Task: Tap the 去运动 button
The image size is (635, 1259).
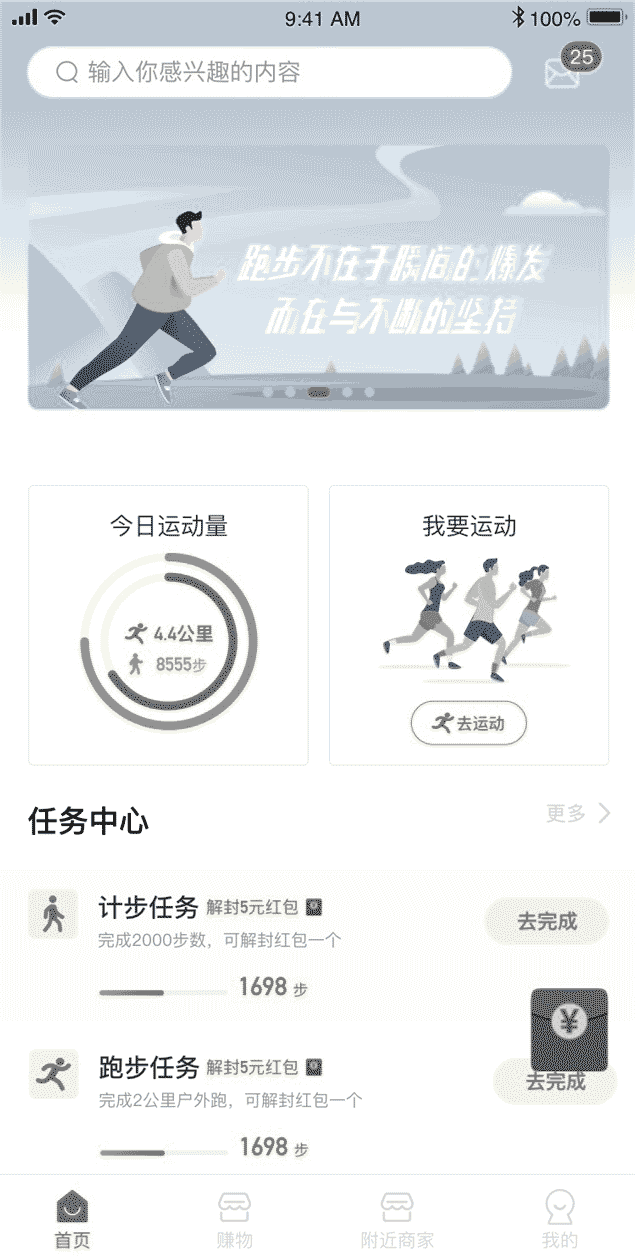Action: pyautogui.click(x=468, y=723)
